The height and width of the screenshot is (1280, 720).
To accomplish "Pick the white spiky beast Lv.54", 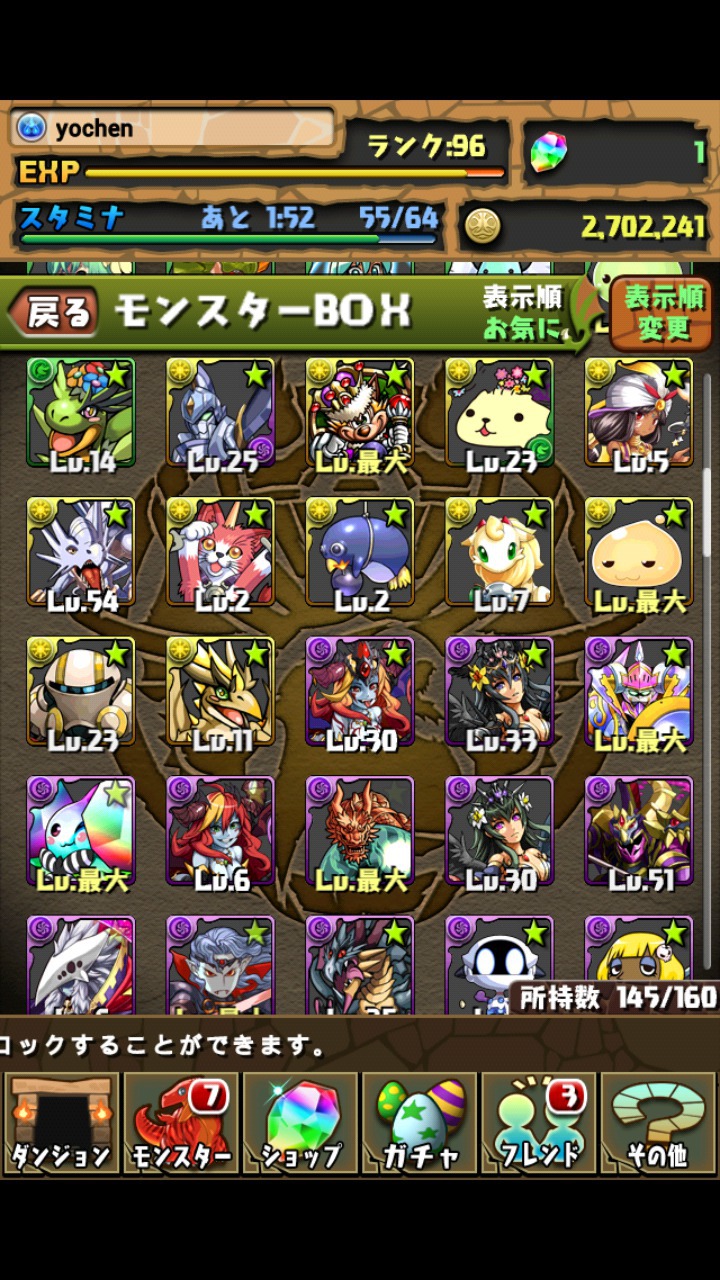I will [80, 553].
